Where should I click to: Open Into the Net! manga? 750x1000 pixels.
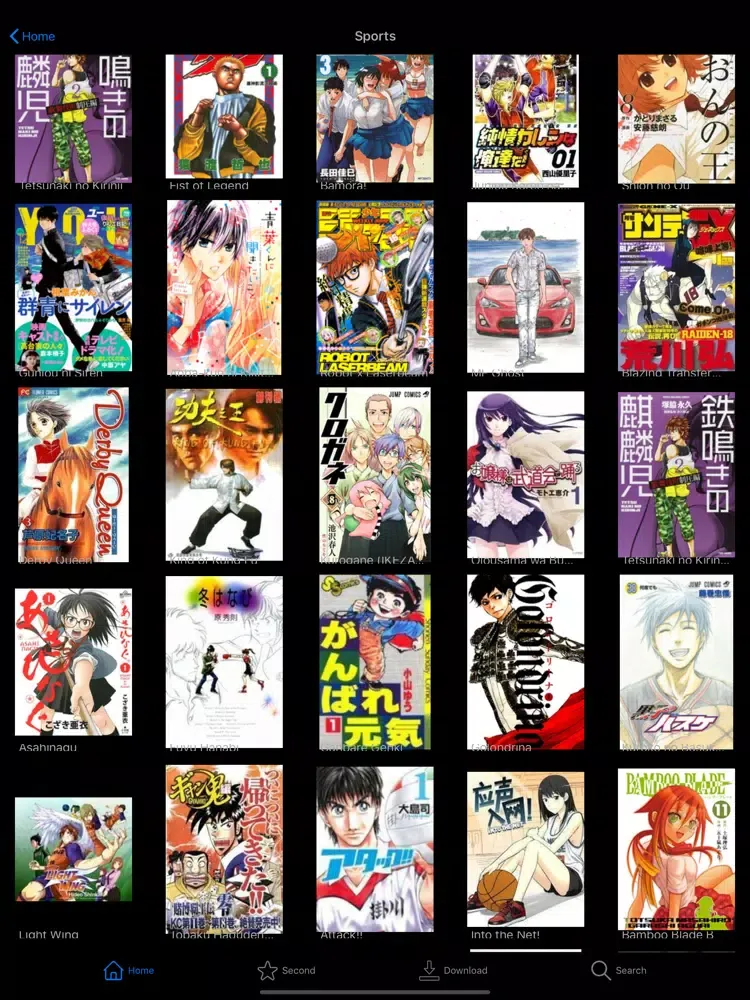[525, 850]
